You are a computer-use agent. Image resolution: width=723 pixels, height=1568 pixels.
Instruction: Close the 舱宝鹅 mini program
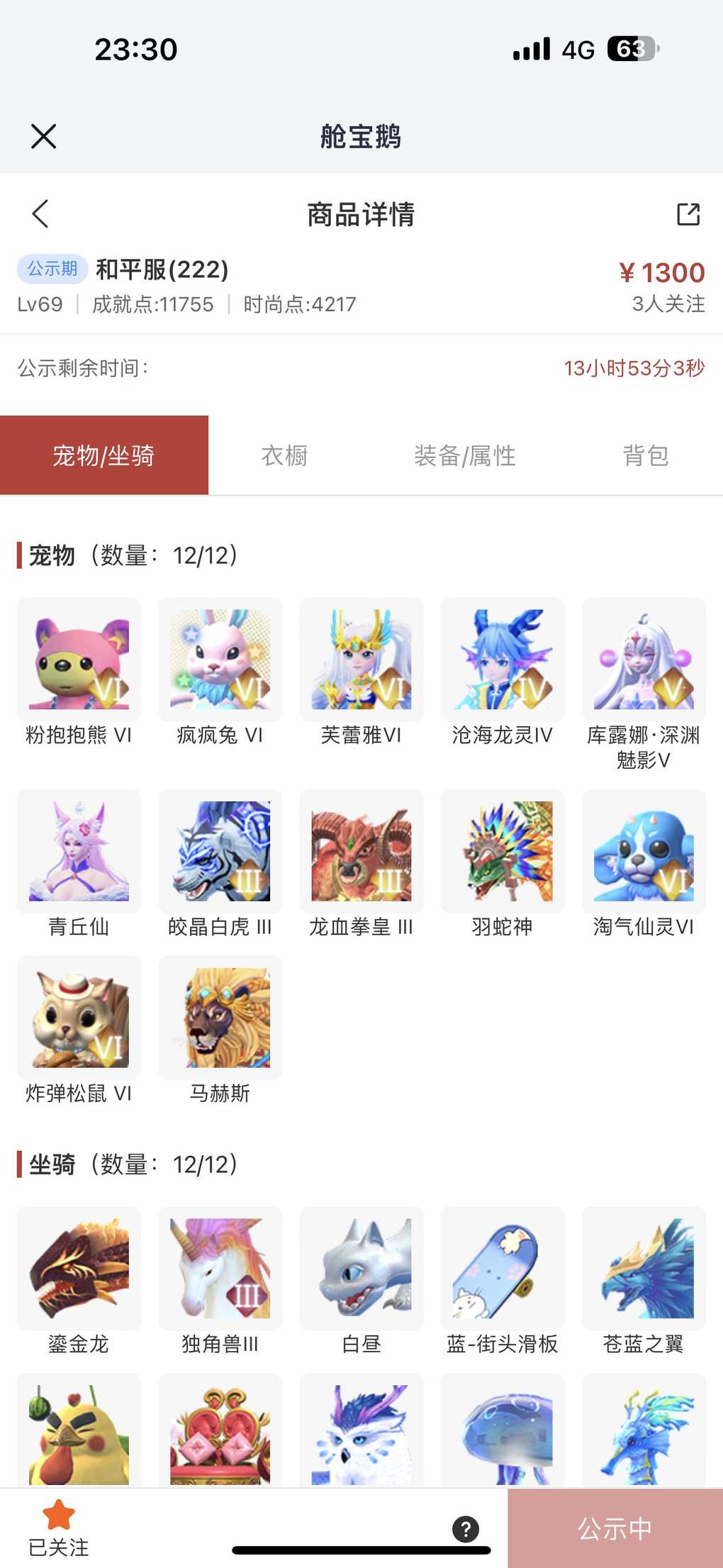click(44, 136)
